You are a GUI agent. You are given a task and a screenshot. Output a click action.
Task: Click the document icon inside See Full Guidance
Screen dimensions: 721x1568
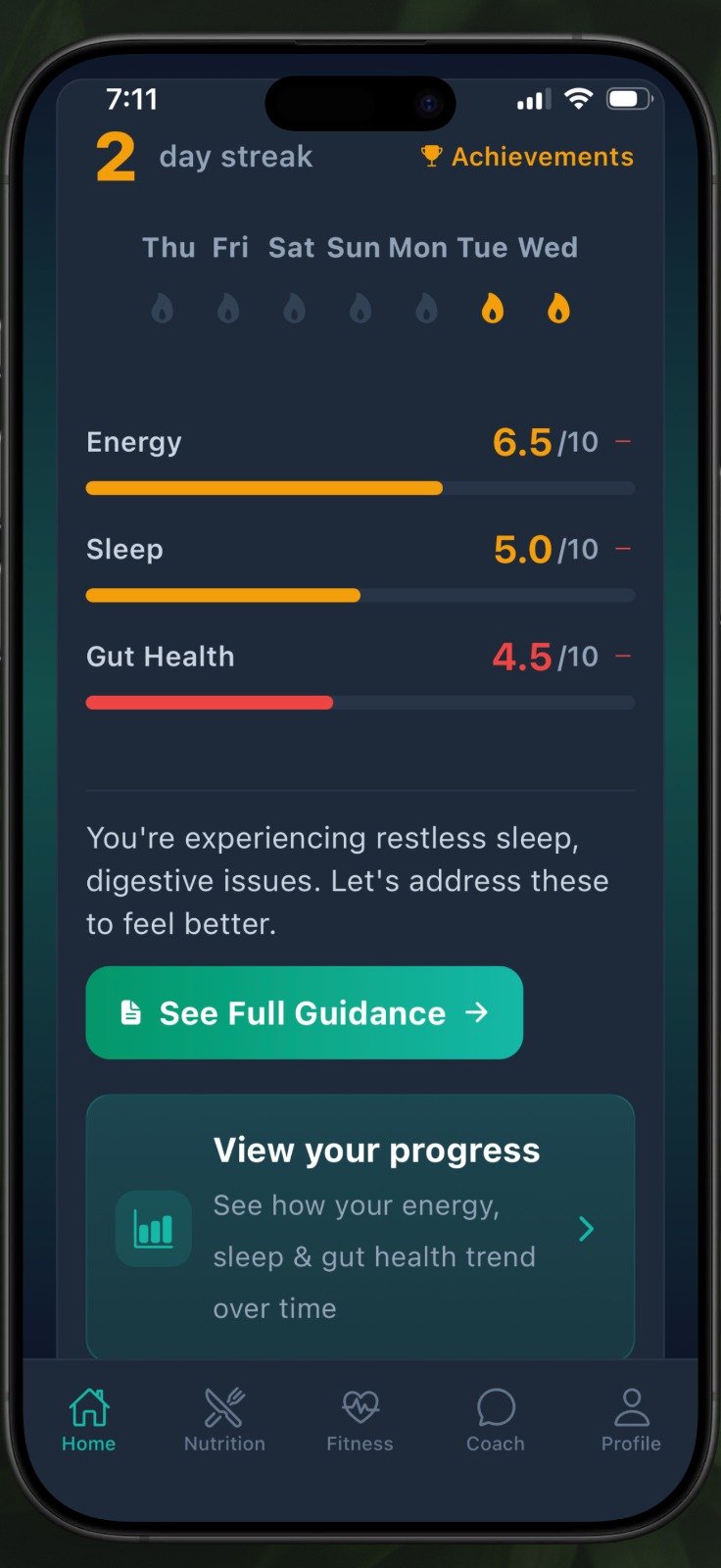pyautogui.click(x=131, y=1012)
